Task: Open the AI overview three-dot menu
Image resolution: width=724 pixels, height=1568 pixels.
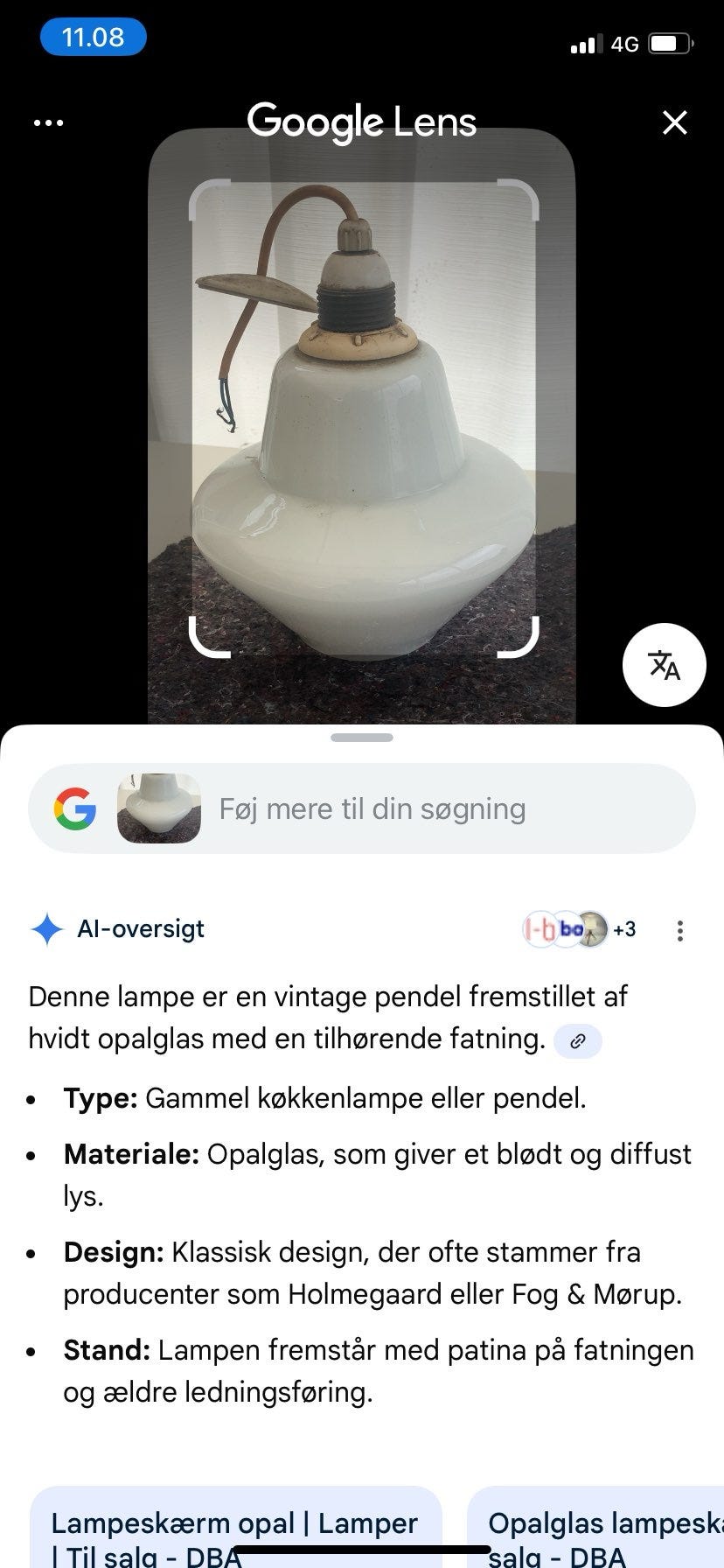Action: [679, 930]
